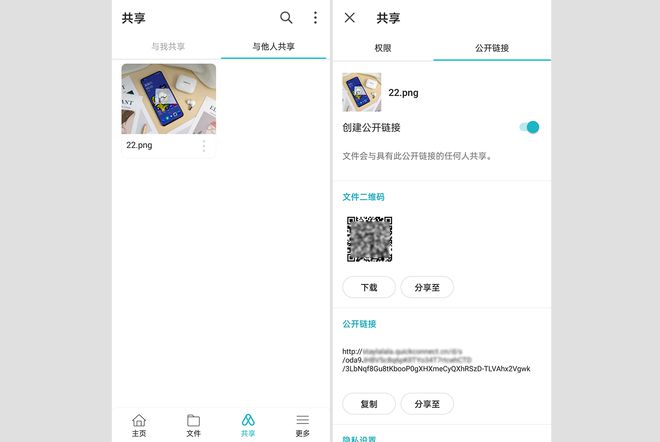Open the overflow menu in the top bar

315,18
